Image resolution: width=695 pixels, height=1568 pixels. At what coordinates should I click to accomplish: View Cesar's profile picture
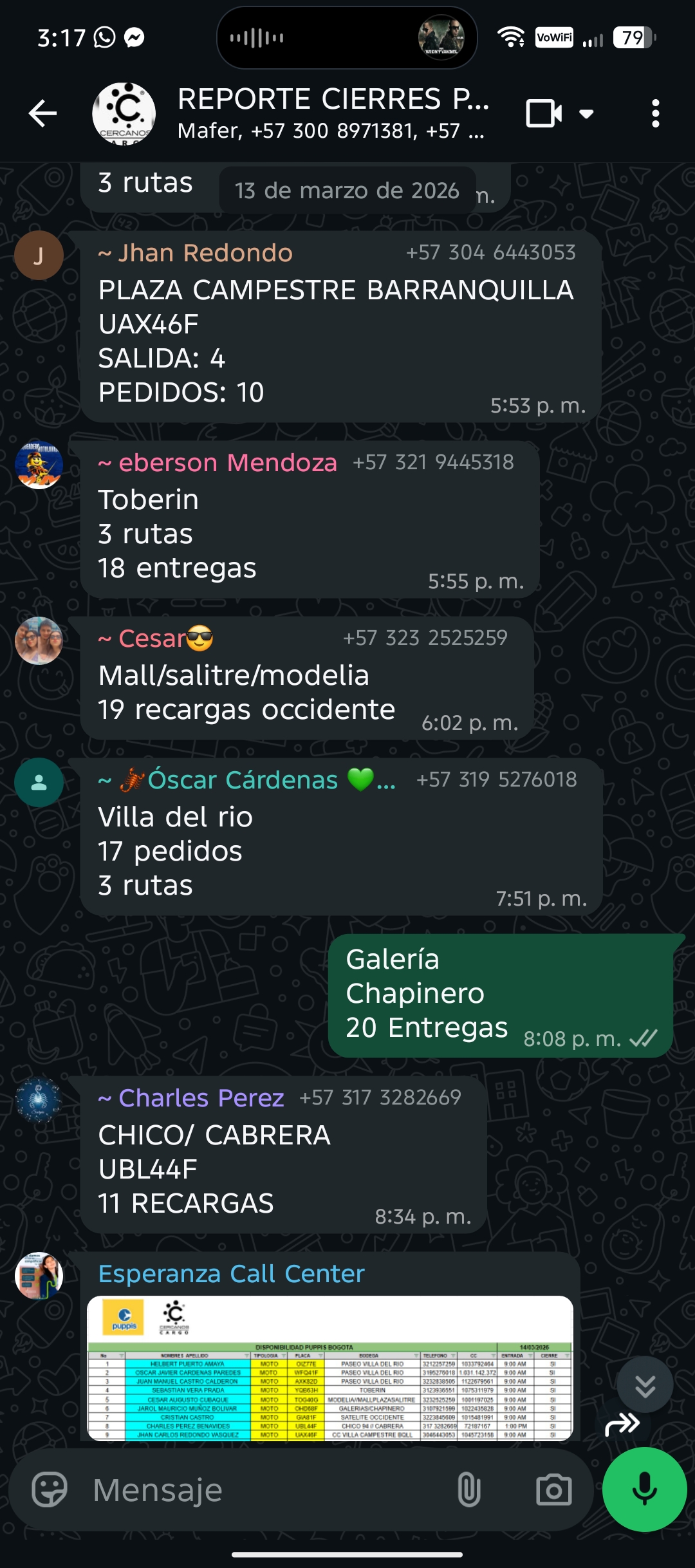coord(39,640)
